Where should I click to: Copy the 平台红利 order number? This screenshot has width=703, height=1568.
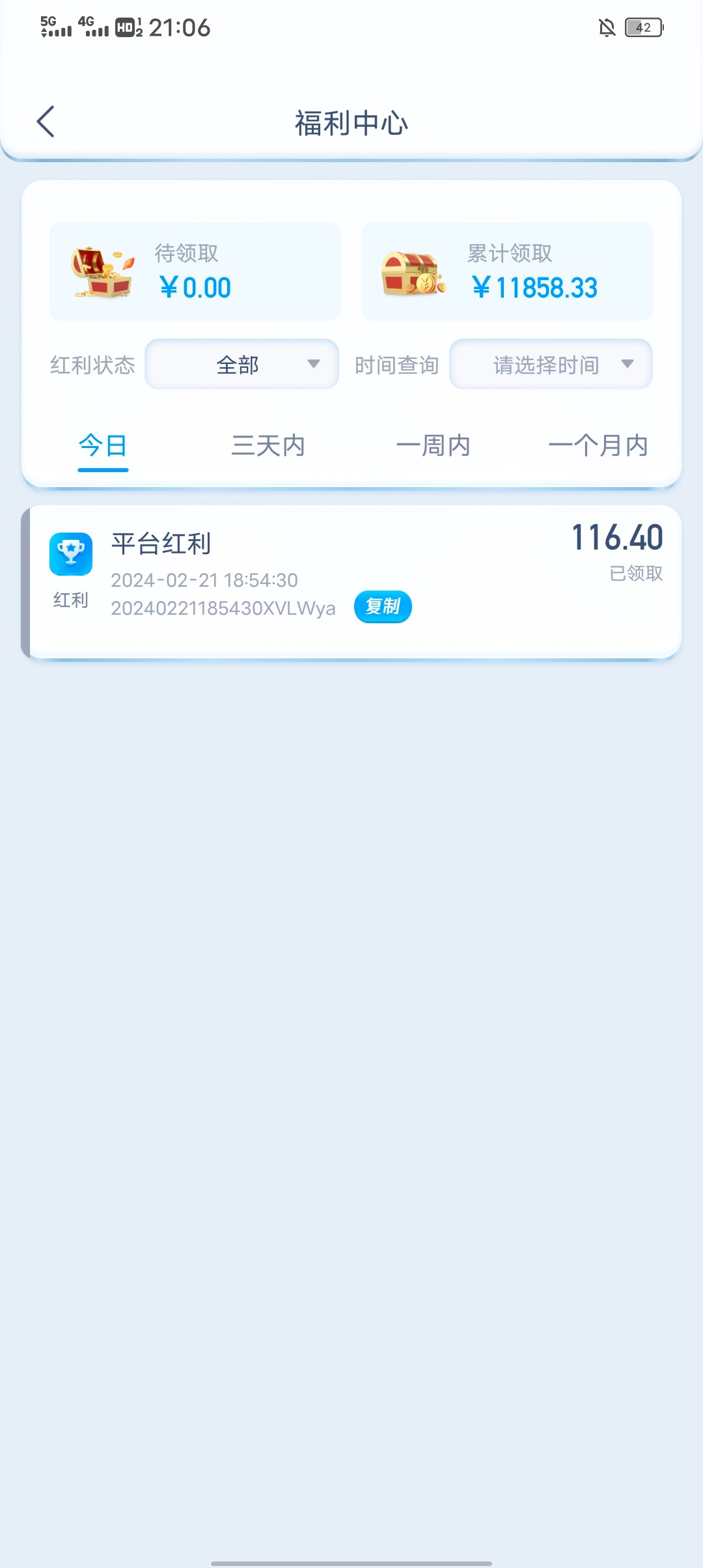coord(383,607)
